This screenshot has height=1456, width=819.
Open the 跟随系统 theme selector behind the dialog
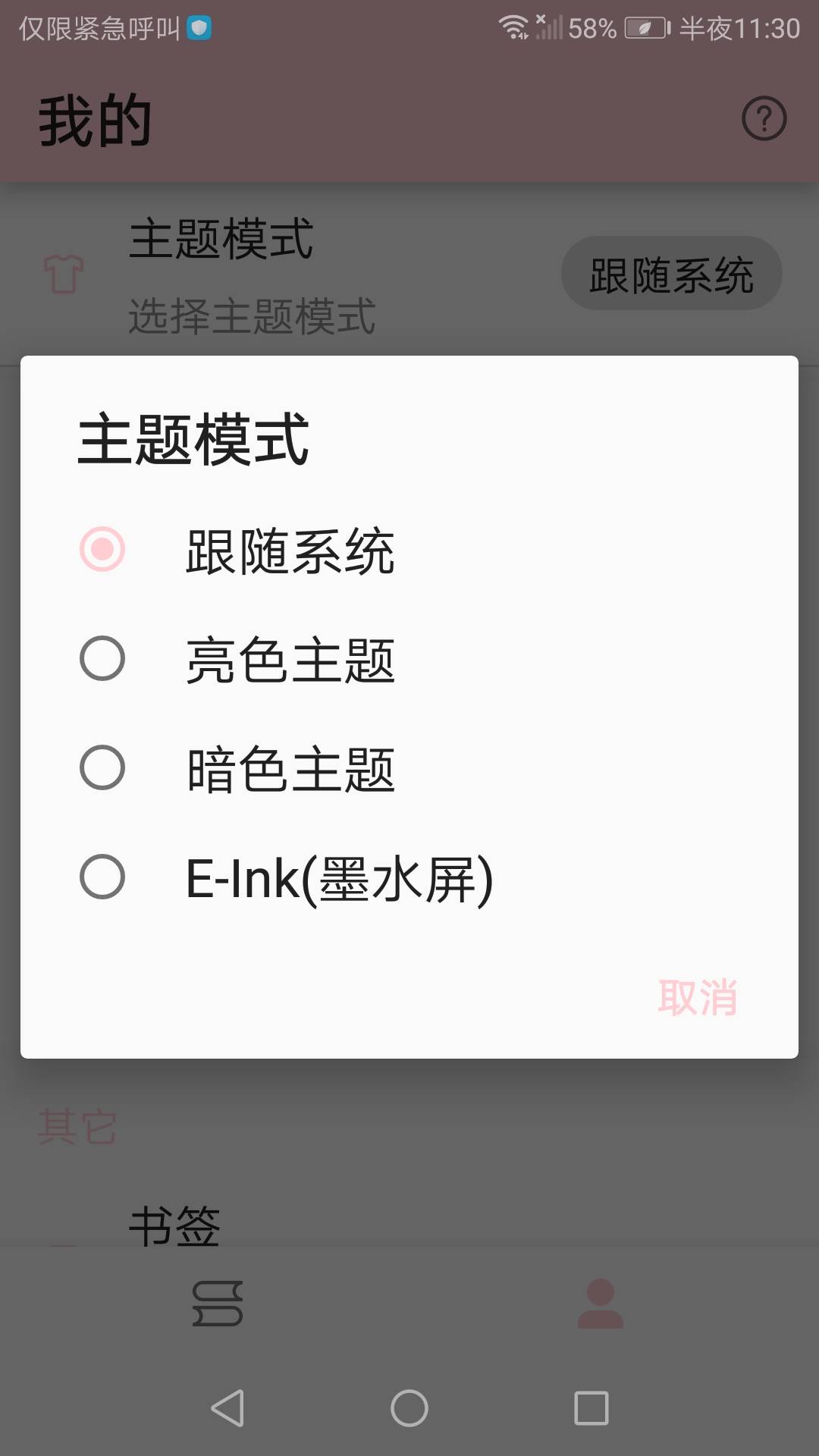[672, 273]
